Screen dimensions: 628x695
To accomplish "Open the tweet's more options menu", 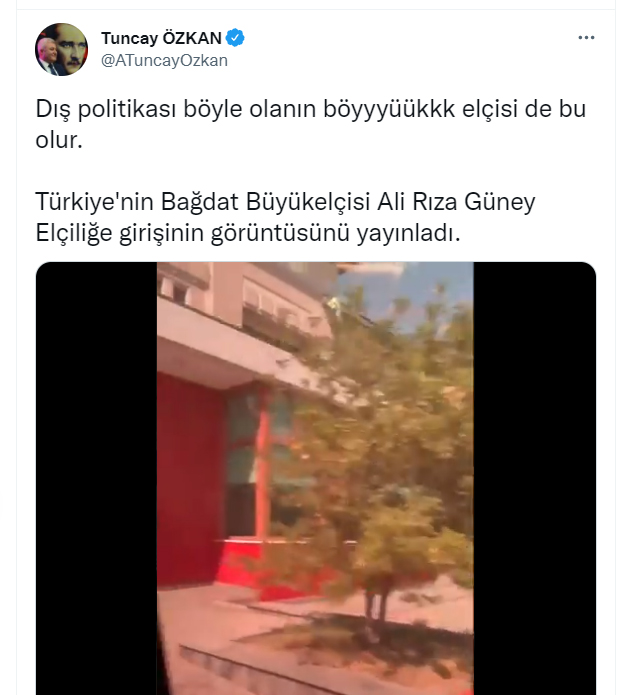I will [587, 38].
